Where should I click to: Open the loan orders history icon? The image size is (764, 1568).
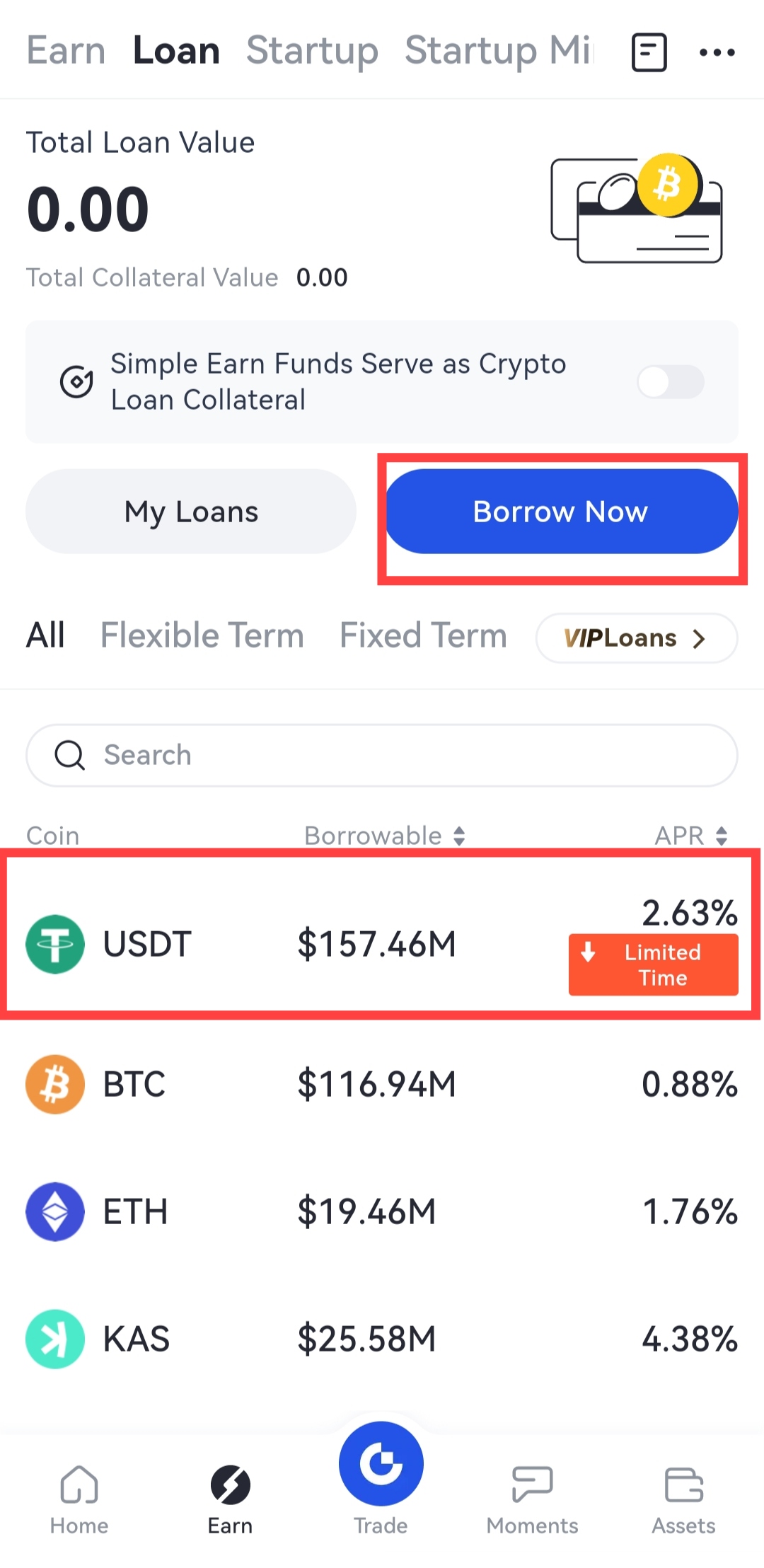pos(649,52)
